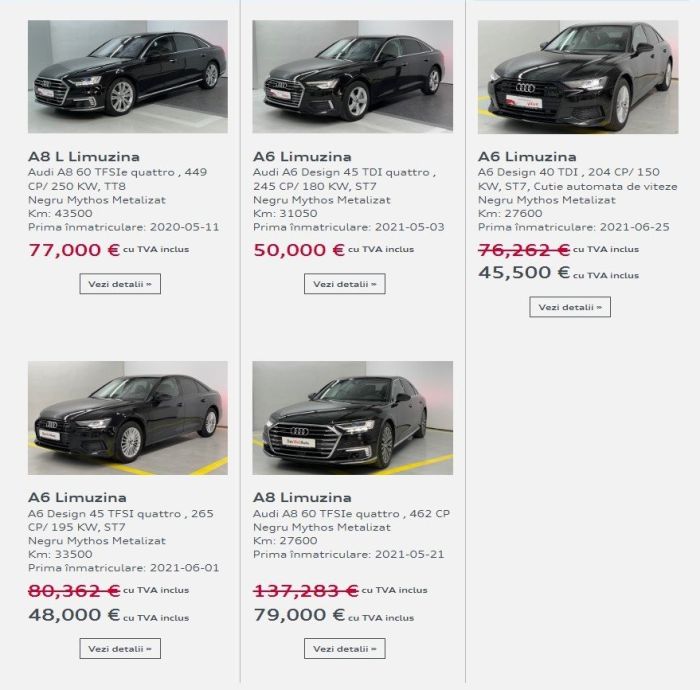The width and height of the screenshot is (700, 690).
Task: Open the A8 L Limuzina car photo
Action: tap(128, 77)
